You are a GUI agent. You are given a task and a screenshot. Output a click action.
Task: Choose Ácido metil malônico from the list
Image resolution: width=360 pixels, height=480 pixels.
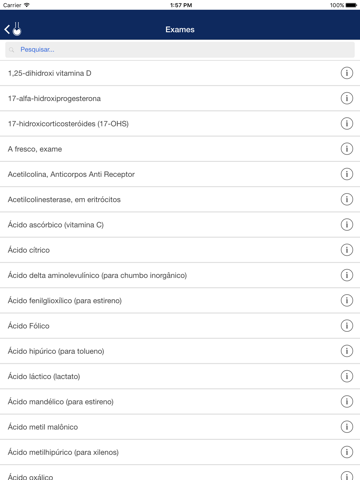pyautogui.click(x=180, y=427)
